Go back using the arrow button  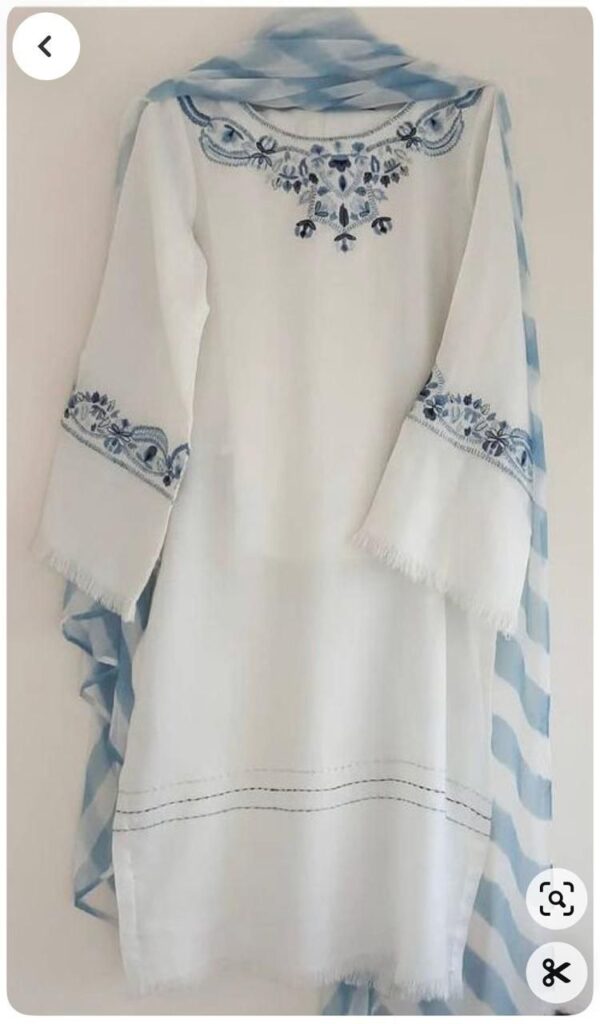45,46
